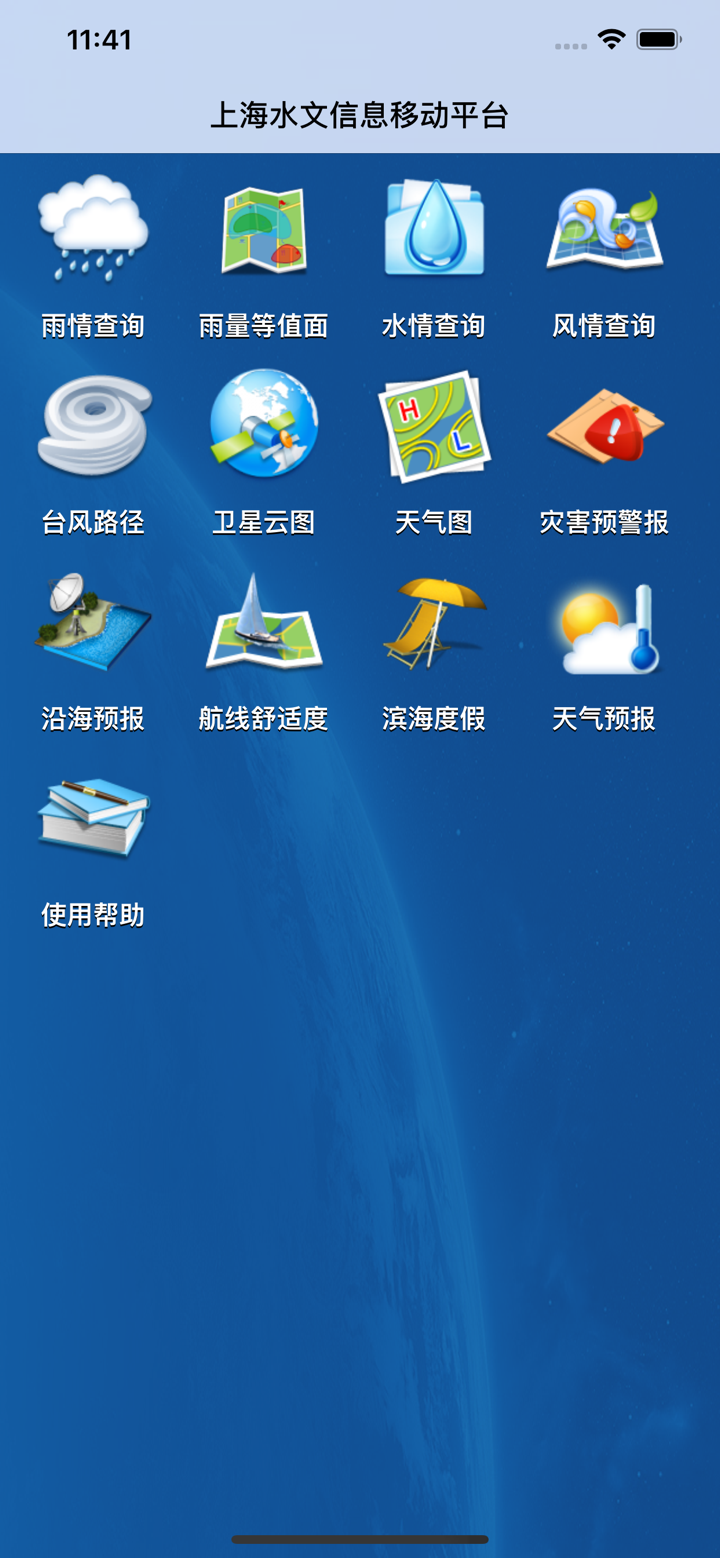Tap the 上海水文信息移动平台 title bar
This screenshot has width=720, height=1558.
pyautogui.click(x=360, y=116)
